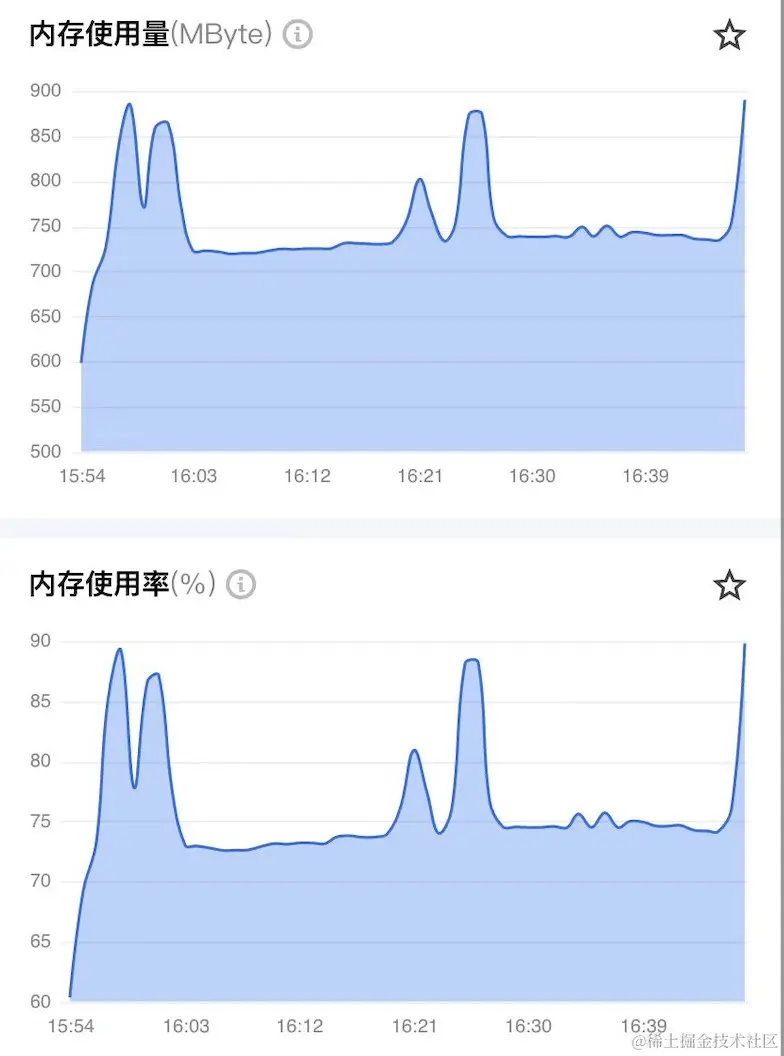Open info tooltip for 内存使用率
This screenshot has width=784, height=1056.
(x=241, y=584)
